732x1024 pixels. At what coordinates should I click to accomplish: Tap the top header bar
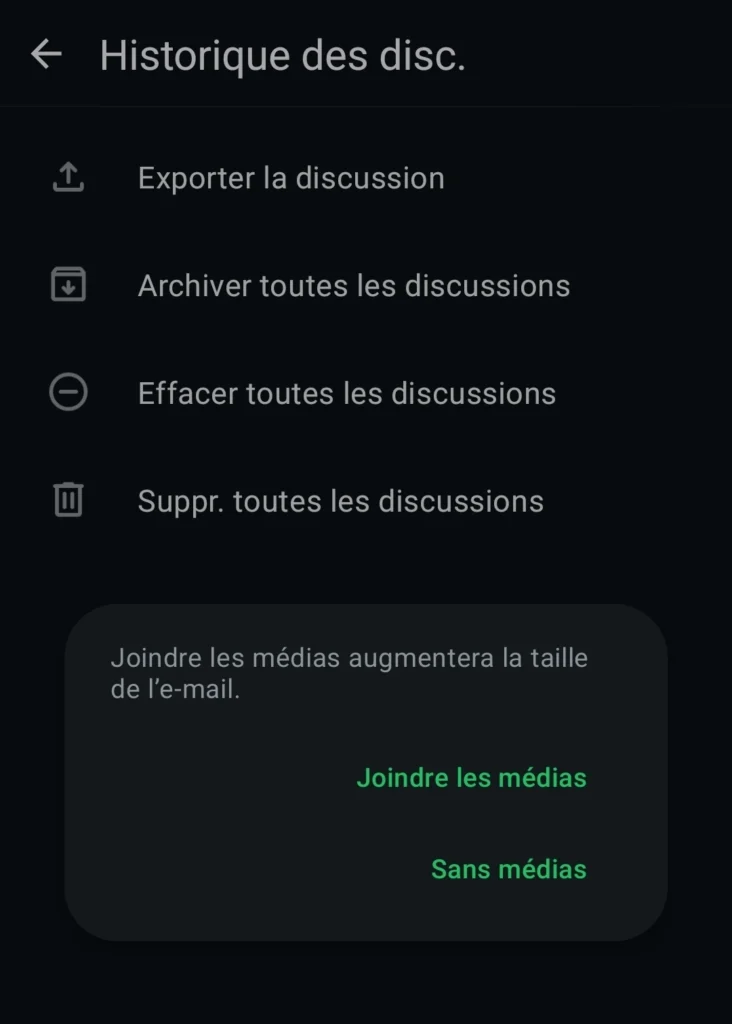(366, 55)
